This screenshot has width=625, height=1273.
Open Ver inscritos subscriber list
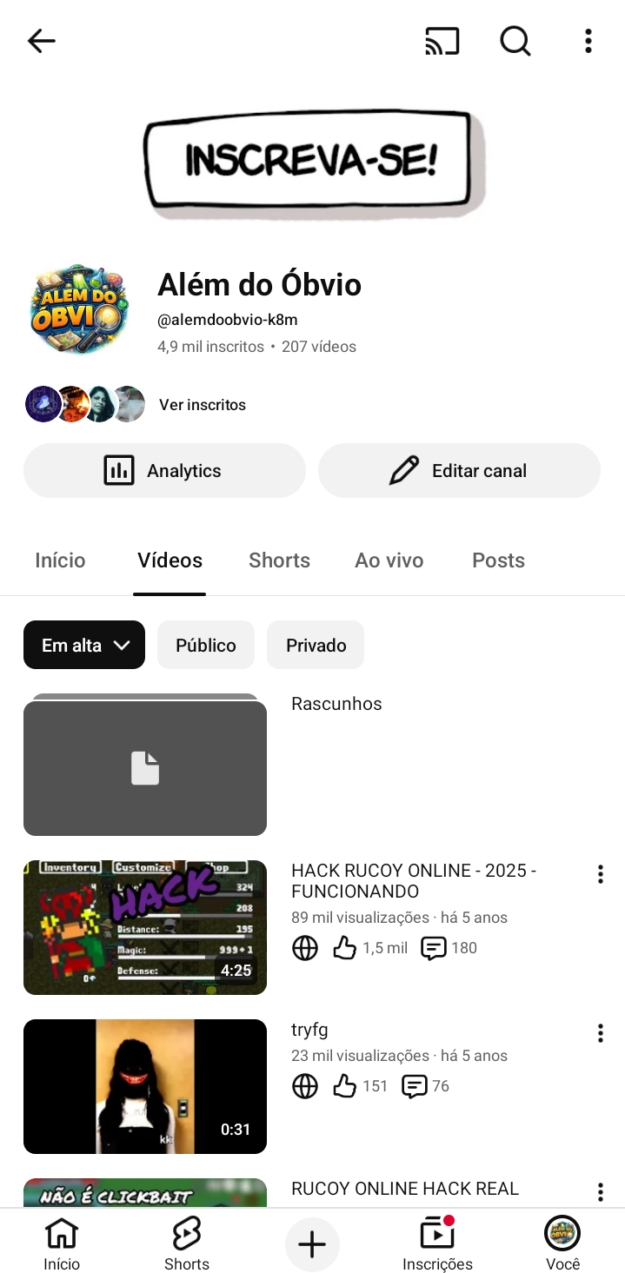click(x=202, y=405)
